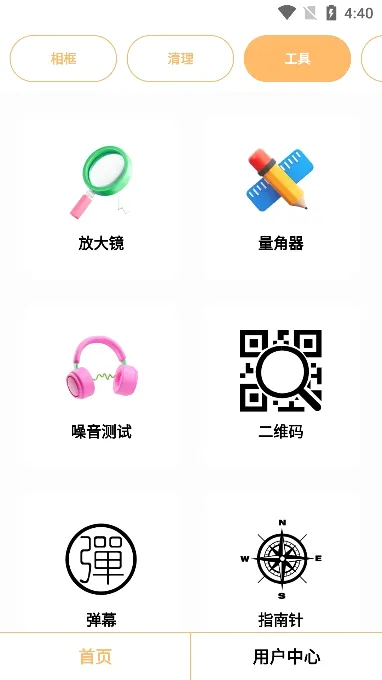The width and height of the screenshot is (382, 680).
Task: Open the 量角器 protractor tool
Action: [x=281, y=198]
